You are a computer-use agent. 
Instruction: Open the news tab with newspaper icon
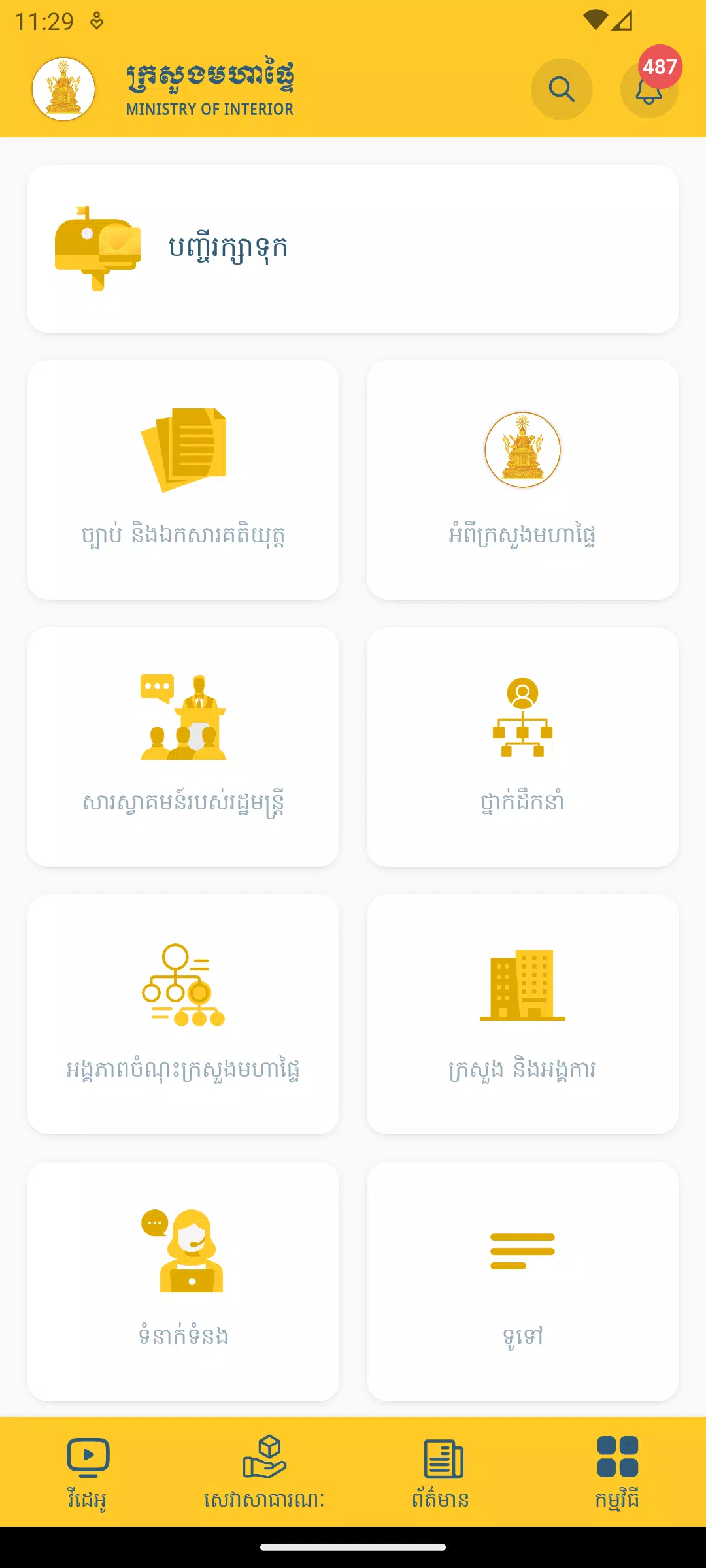coord(441,1473)
